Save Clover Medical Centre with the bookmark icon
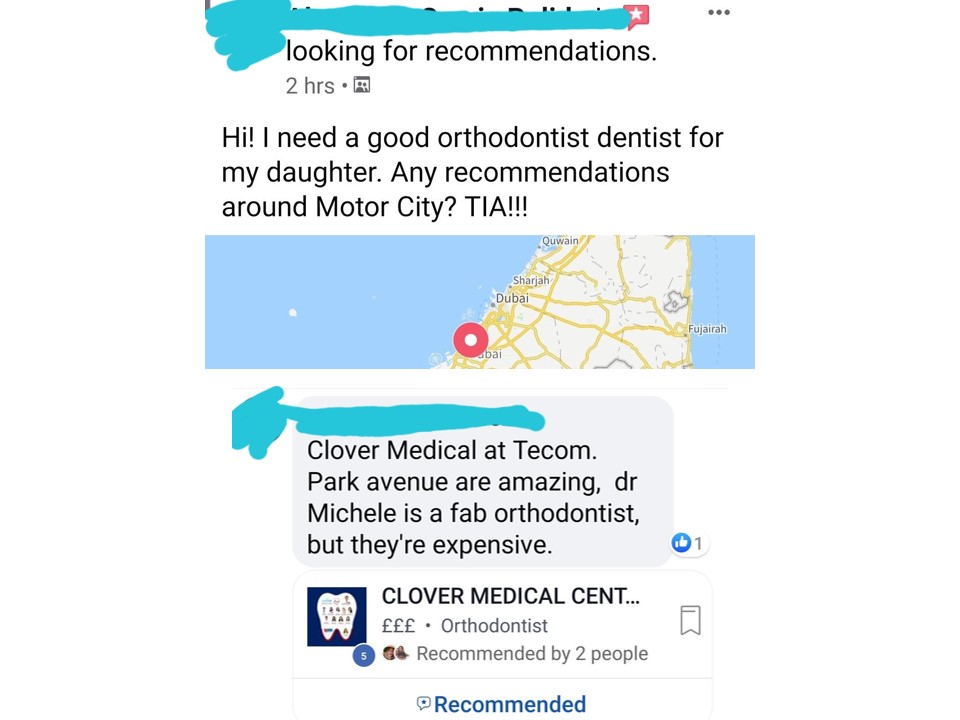This screenshot has height=720, width=960. click(690, 621)
